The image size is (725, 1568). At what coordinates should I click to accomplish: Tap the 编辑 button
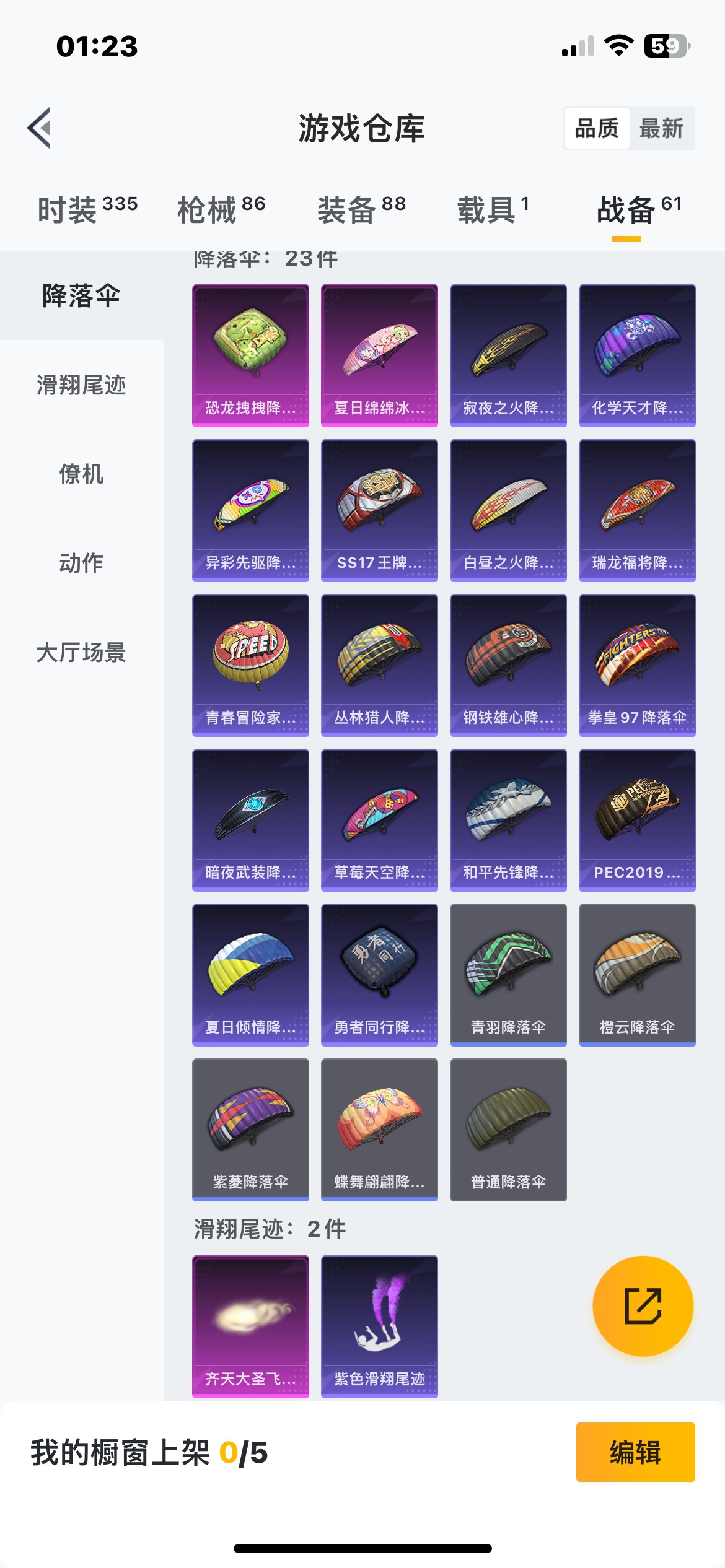click(x=635, y=1452)
